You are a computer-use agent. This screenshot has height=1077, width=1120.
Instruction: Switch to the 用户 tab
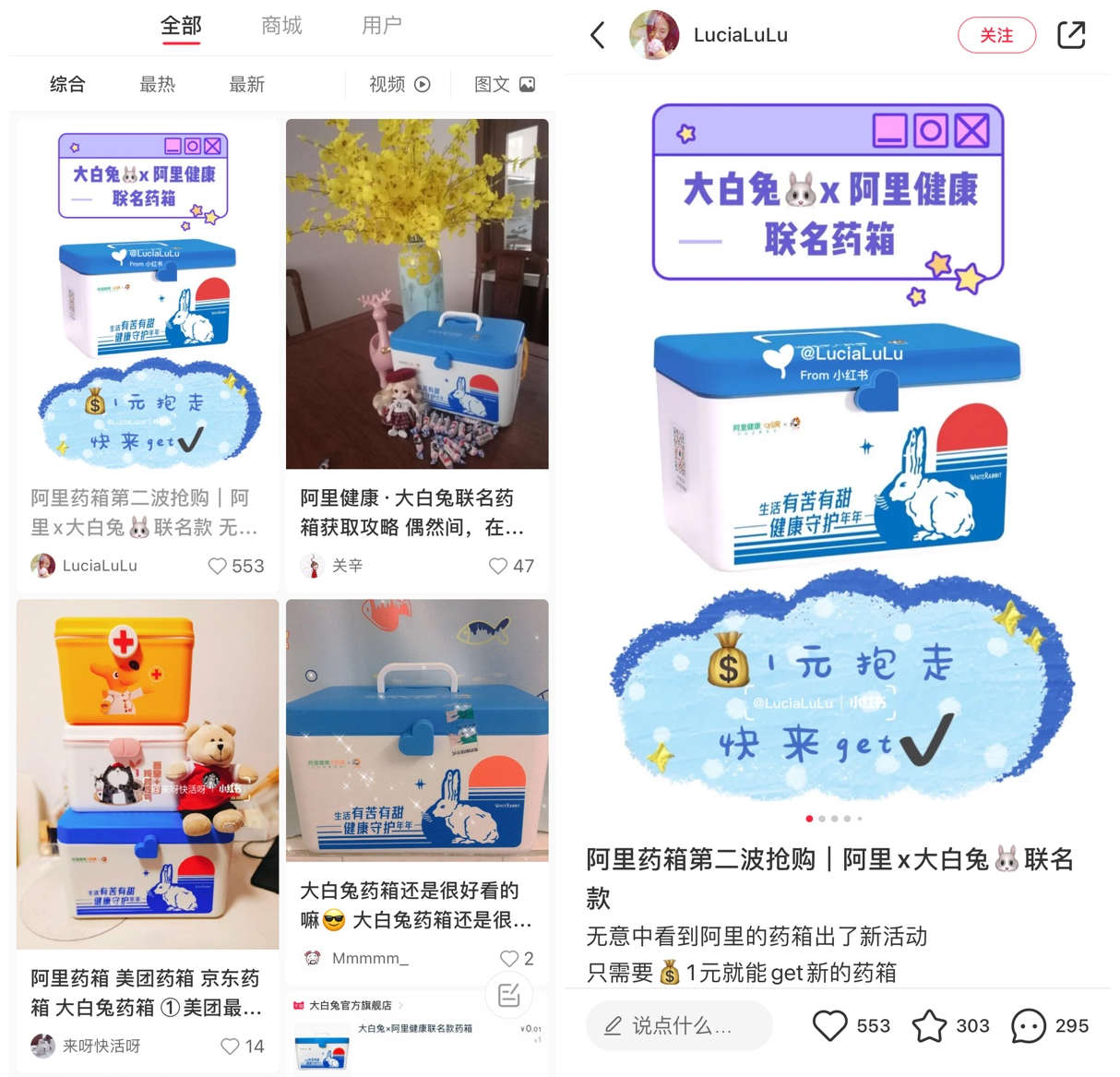pos(381,26)
